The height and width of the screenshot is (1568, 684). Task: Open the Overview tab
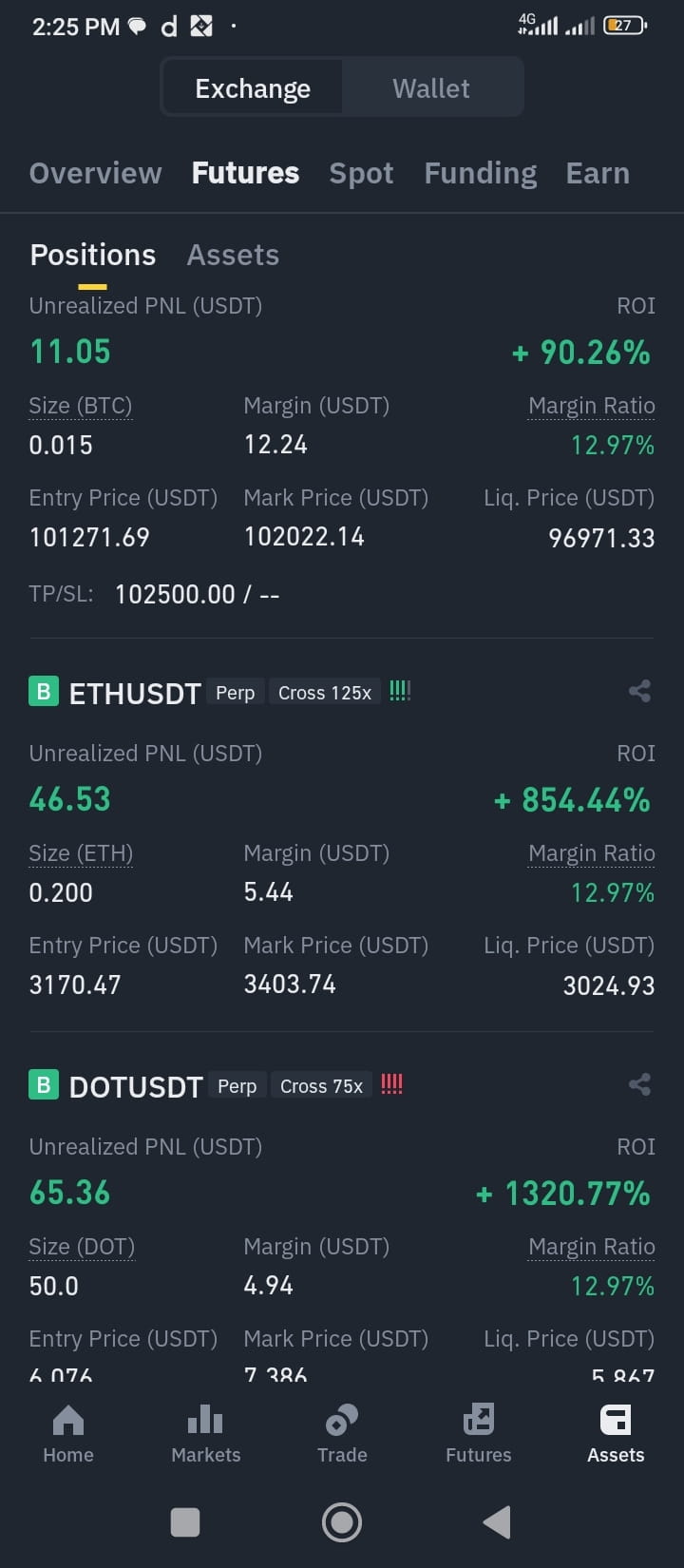coord(96,173)
